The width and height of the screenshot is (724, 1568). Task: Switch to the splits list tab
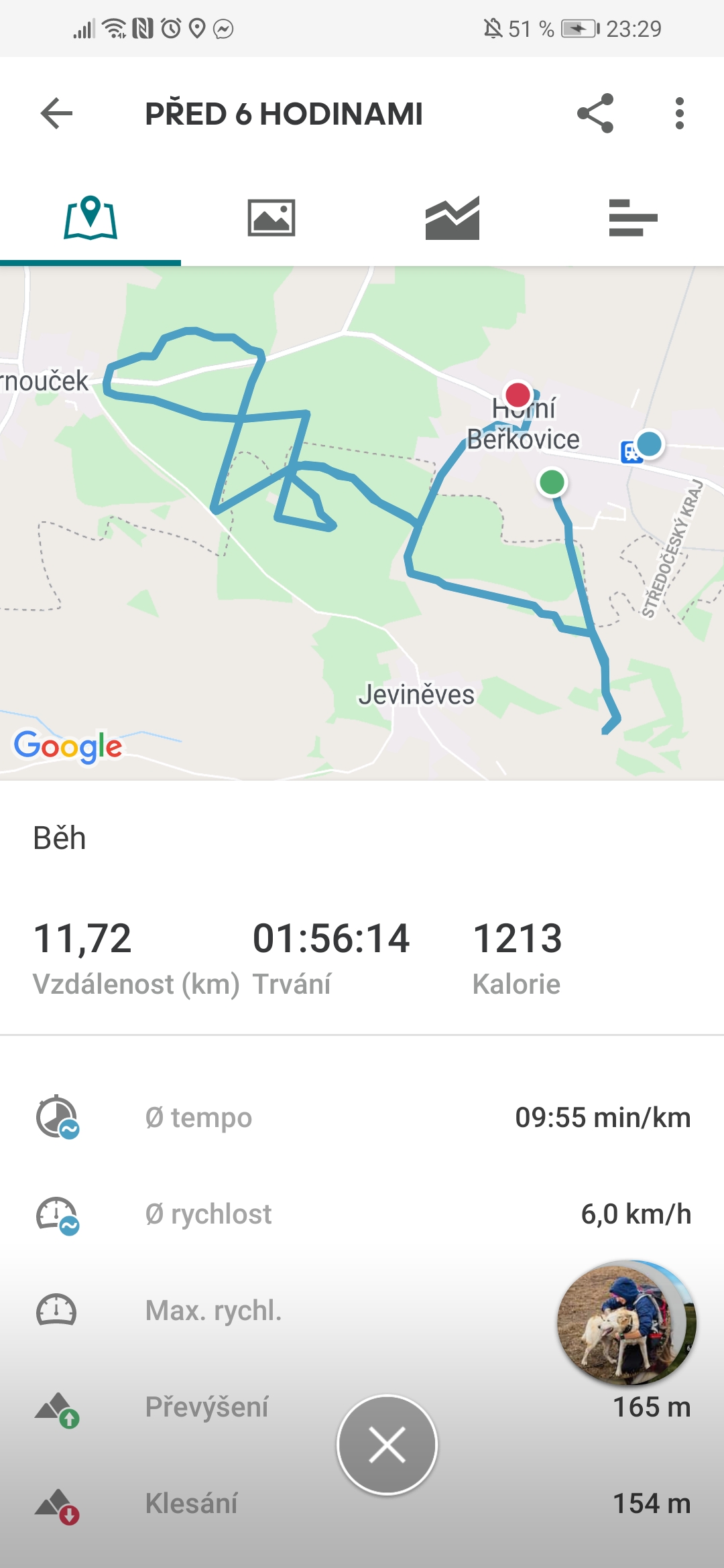click(x=633, y=218)
